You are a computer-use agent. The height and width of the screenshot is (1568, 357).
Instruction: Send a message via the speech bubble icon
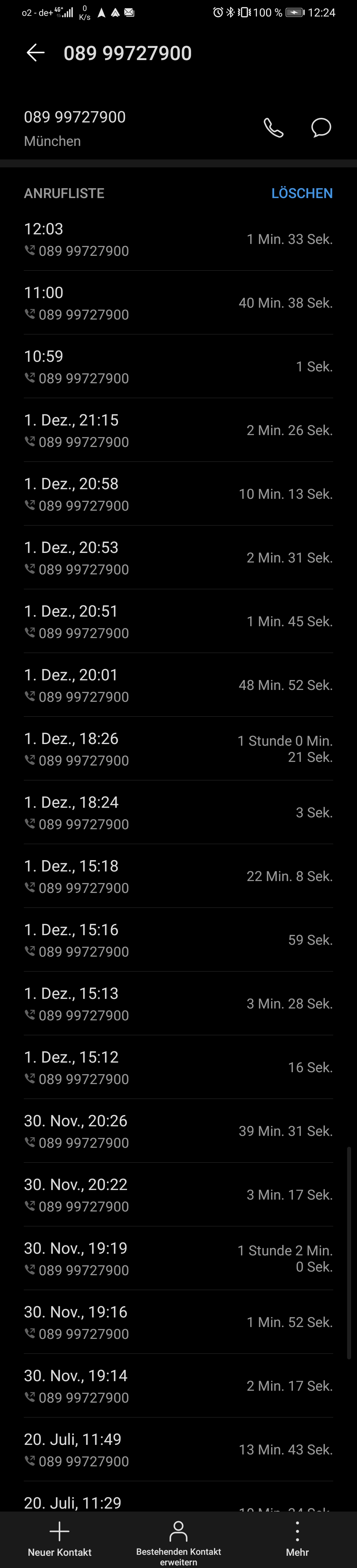pos(320,128)
